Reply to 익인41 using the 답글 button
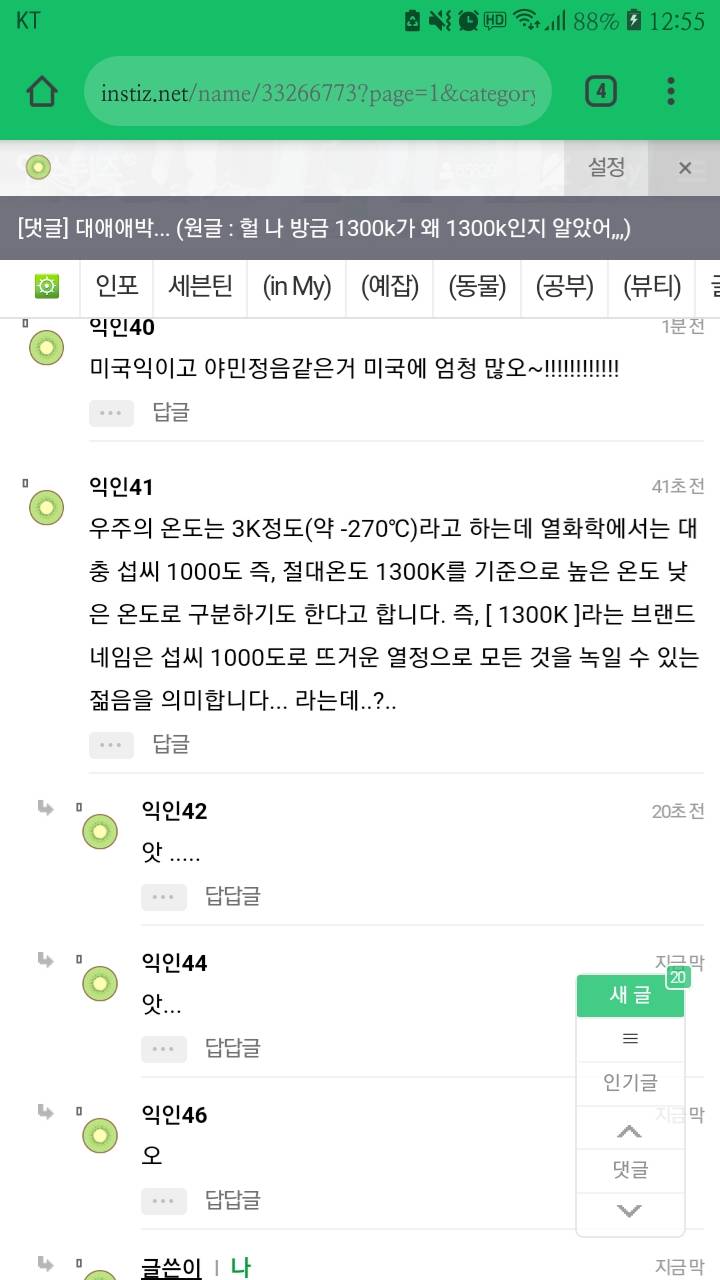The width and height of the screenshot is (720, 1280). (172, 744)
